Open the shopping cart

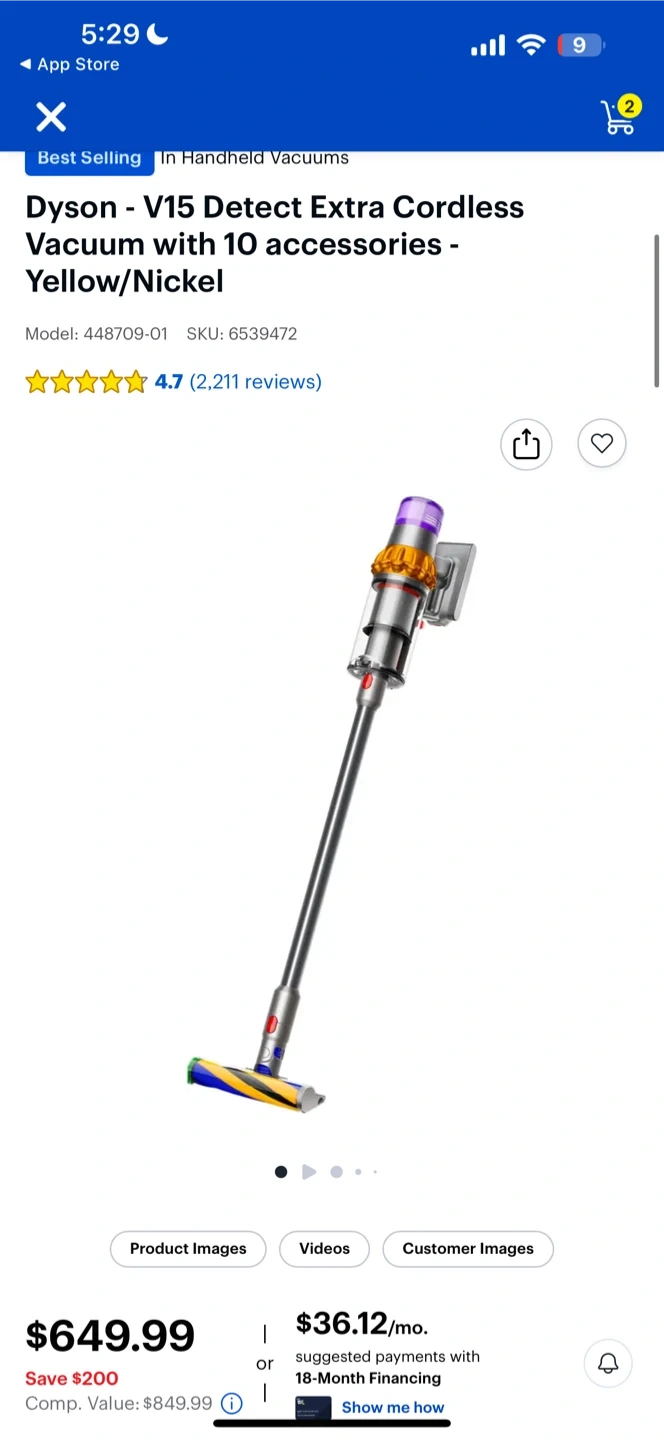(x=619, y=117)
